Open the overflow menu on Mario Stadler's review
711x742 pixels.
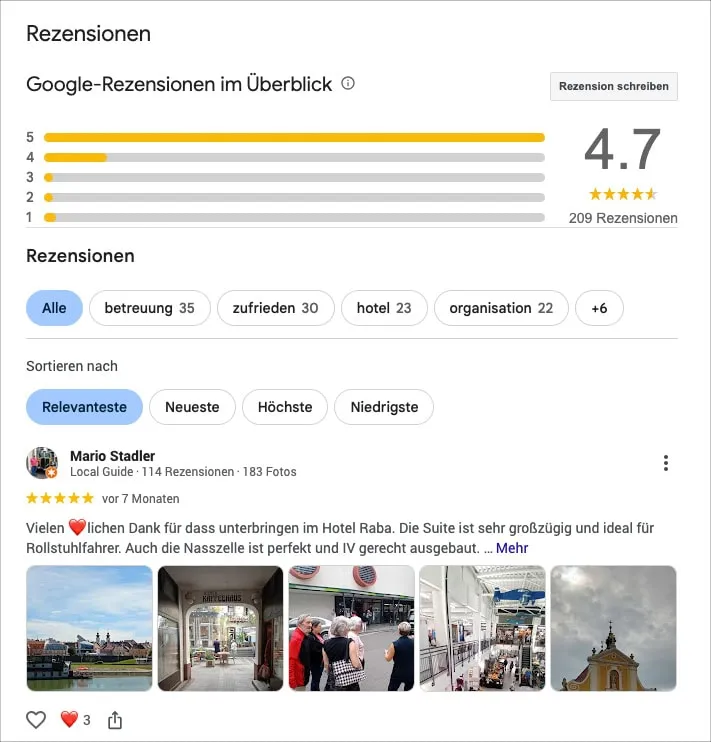(x=666, y=463)
